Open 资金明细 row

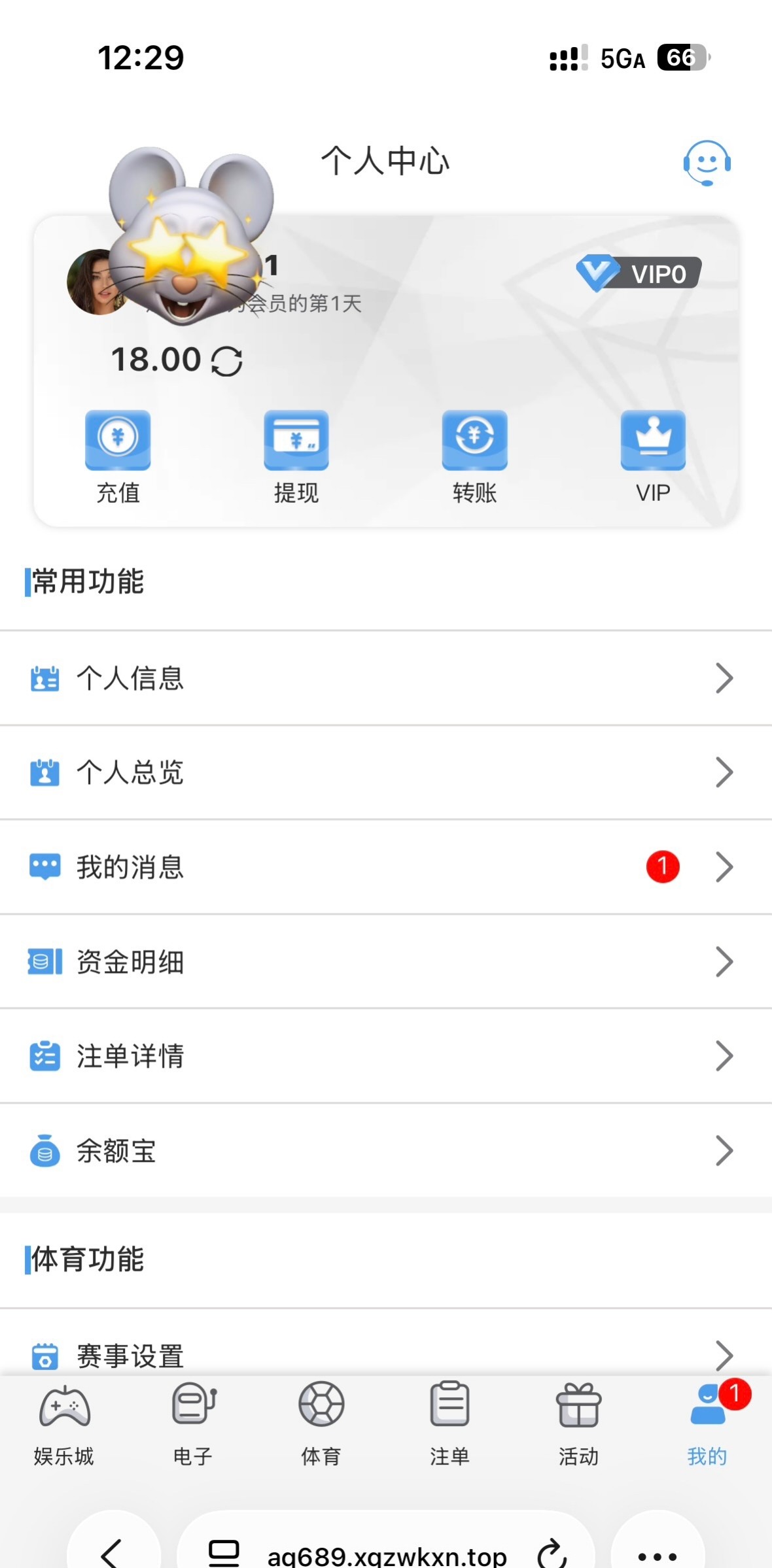click(386, 962)
